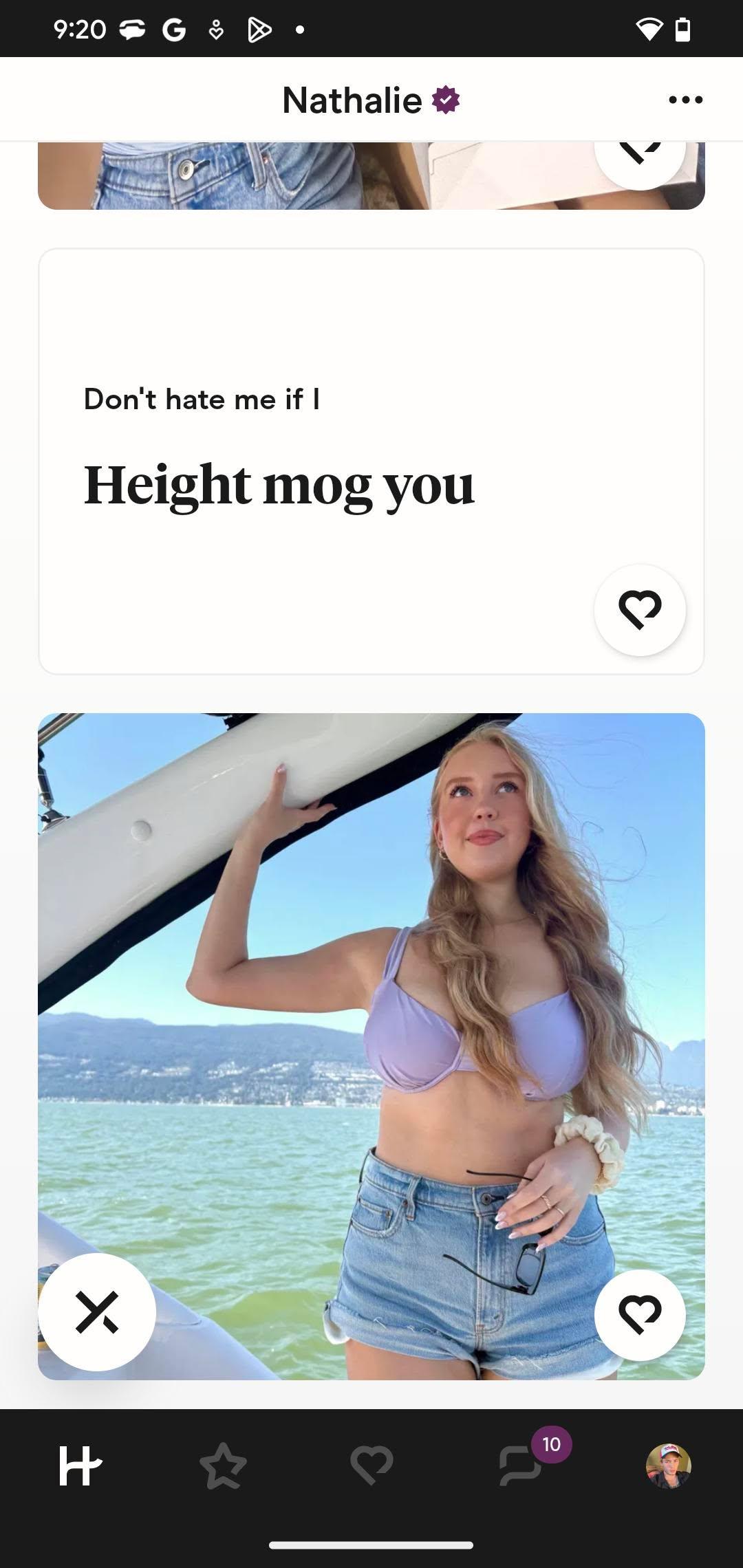The width and height of the screenshot is (743, 1568).
Task: Open the three-dot overflow menu
Action: pos(685,100)
